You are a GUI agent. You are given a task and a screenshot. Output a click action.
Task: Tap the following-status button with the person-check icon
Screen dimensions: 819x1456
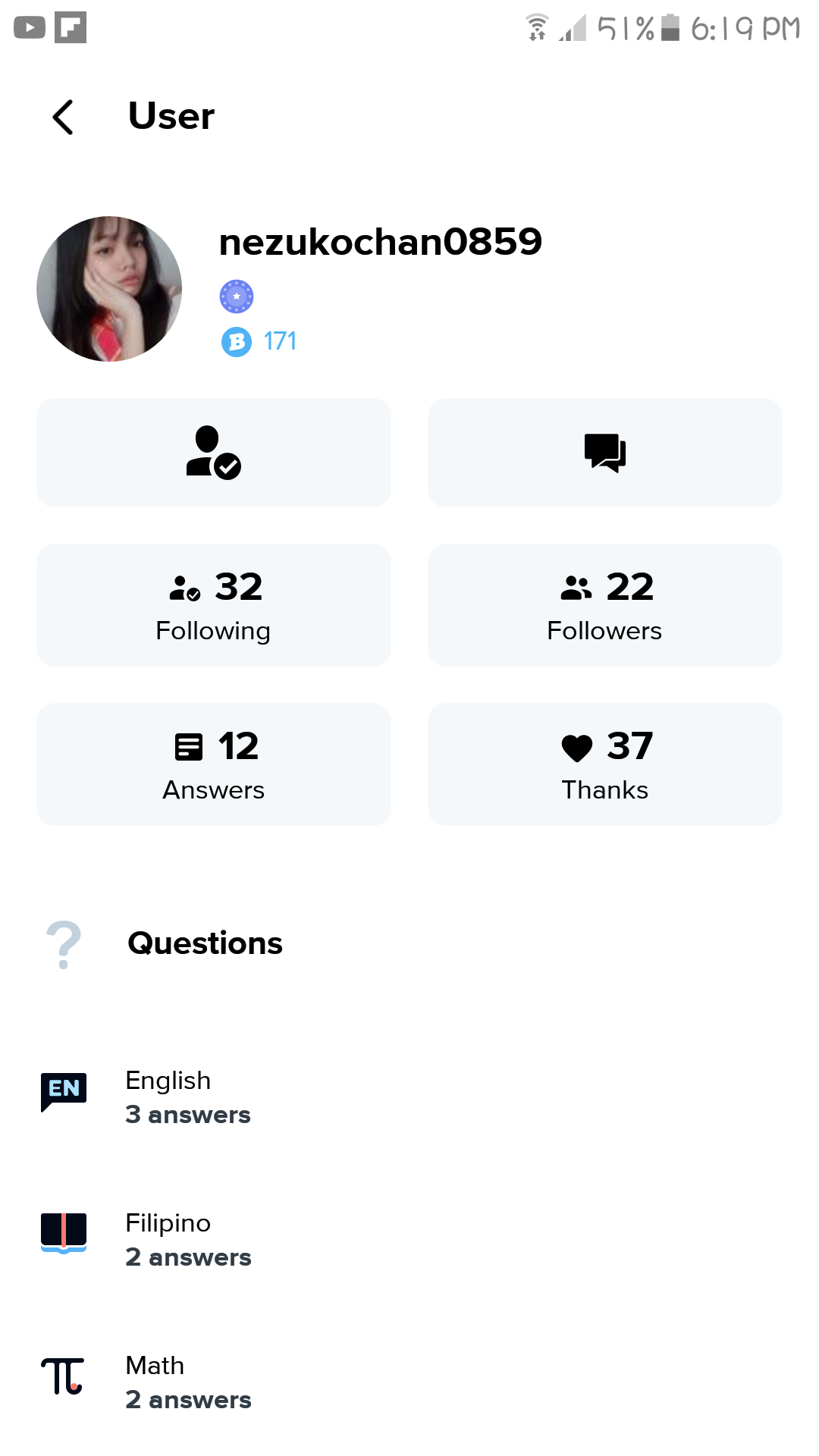point(214,453)
